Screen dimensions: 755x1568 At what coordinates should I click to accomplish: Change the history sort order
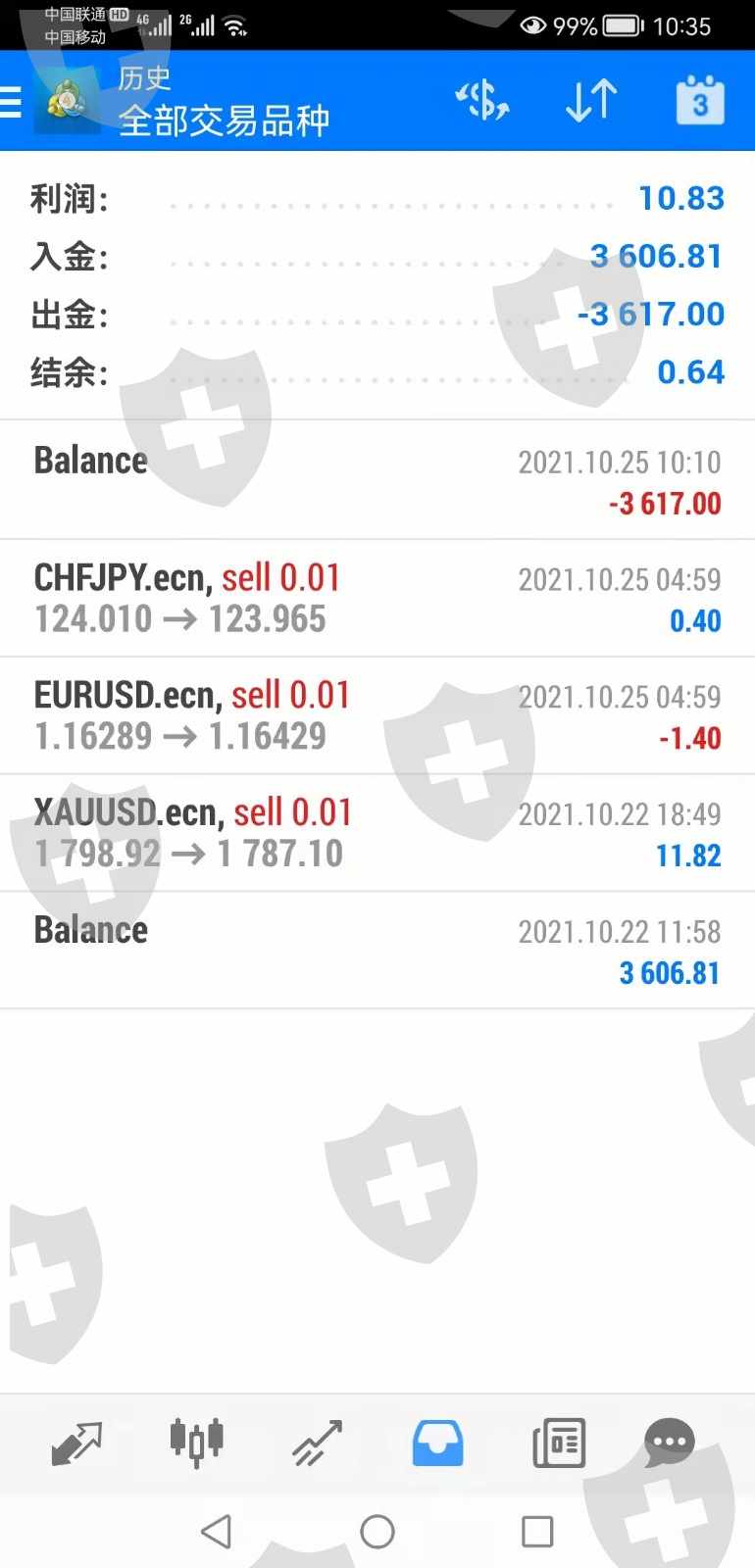click(591, 101)
